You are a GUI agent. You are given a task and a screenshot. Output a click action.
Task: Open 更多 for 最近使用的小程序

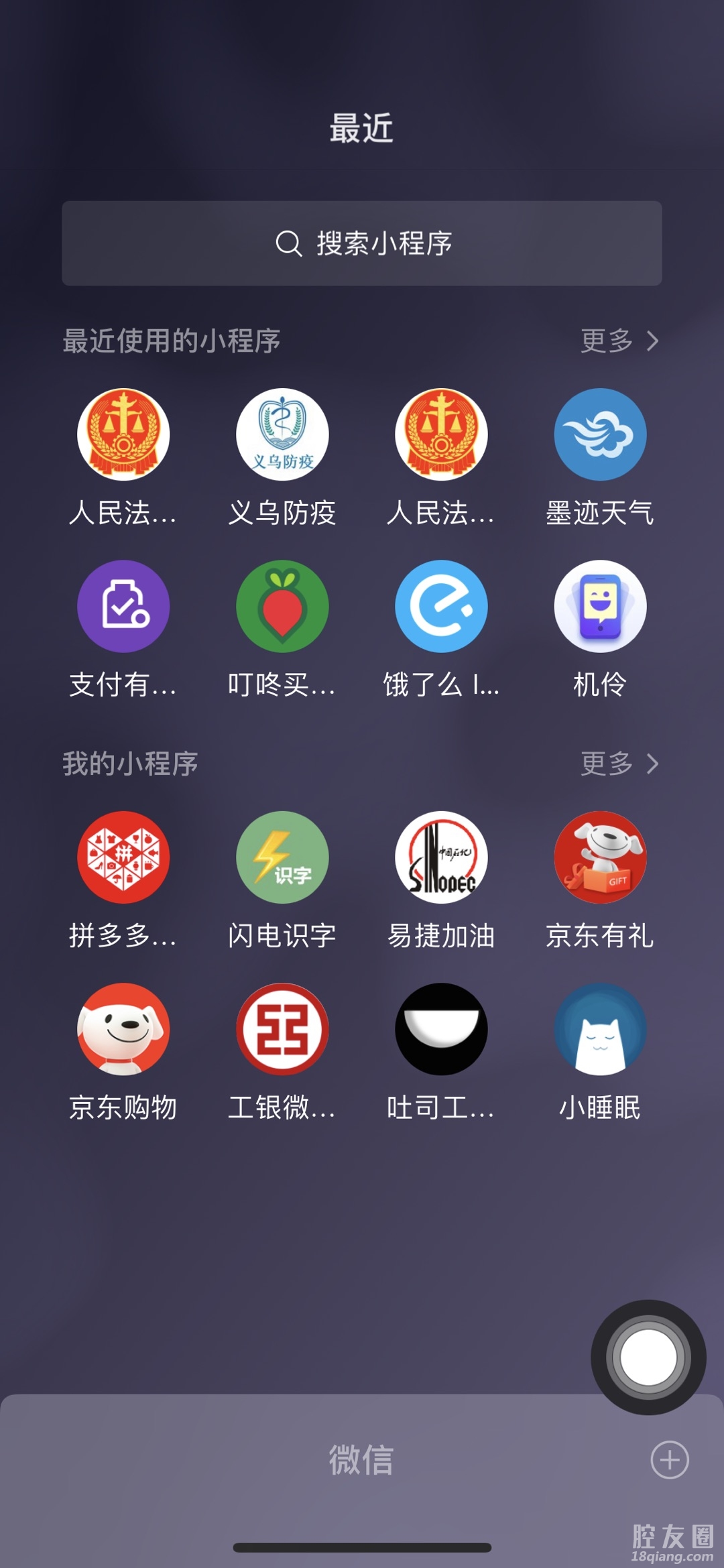pos(619,341)
